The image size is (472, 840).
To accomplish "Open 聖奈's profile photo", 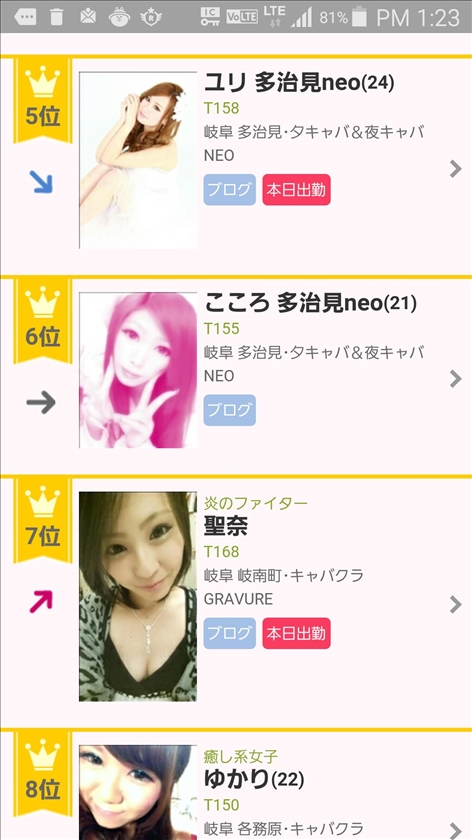I will pos(138,597).
